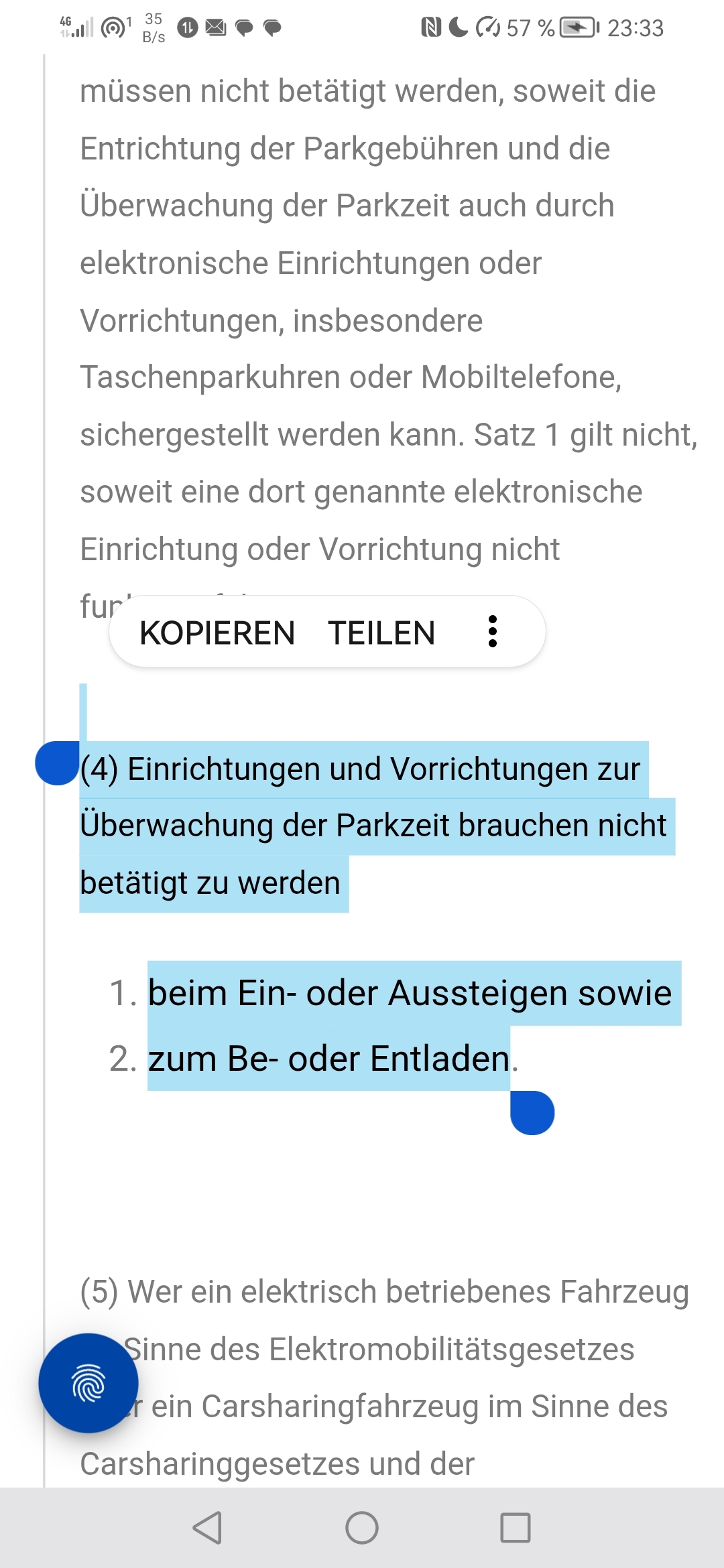
Task: Tap TEILEN to share the selection
Action: 381,633
